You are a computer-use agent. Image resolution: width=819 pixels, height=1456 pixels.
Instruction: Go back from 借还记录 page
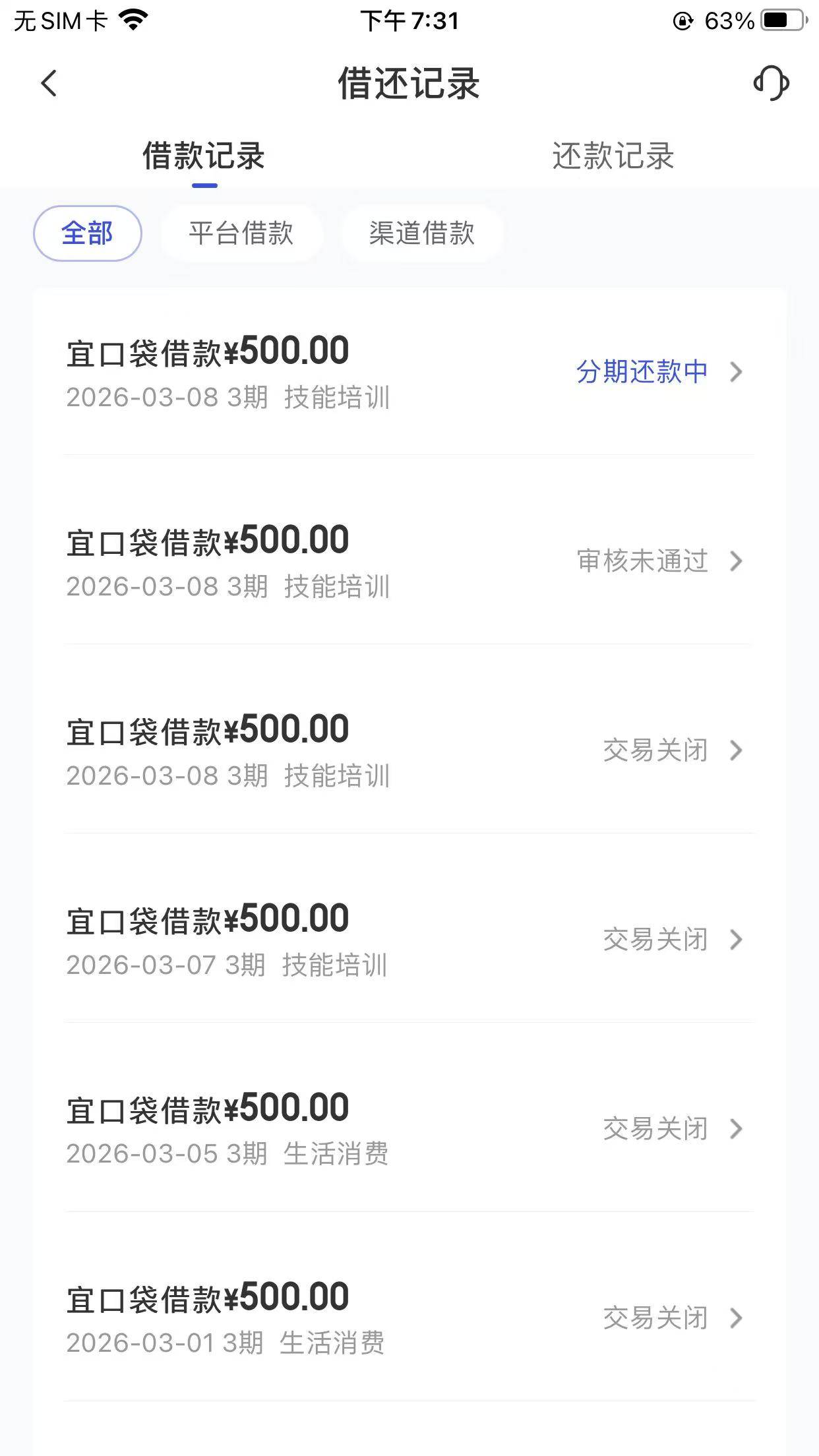click(x=49, y=84)
